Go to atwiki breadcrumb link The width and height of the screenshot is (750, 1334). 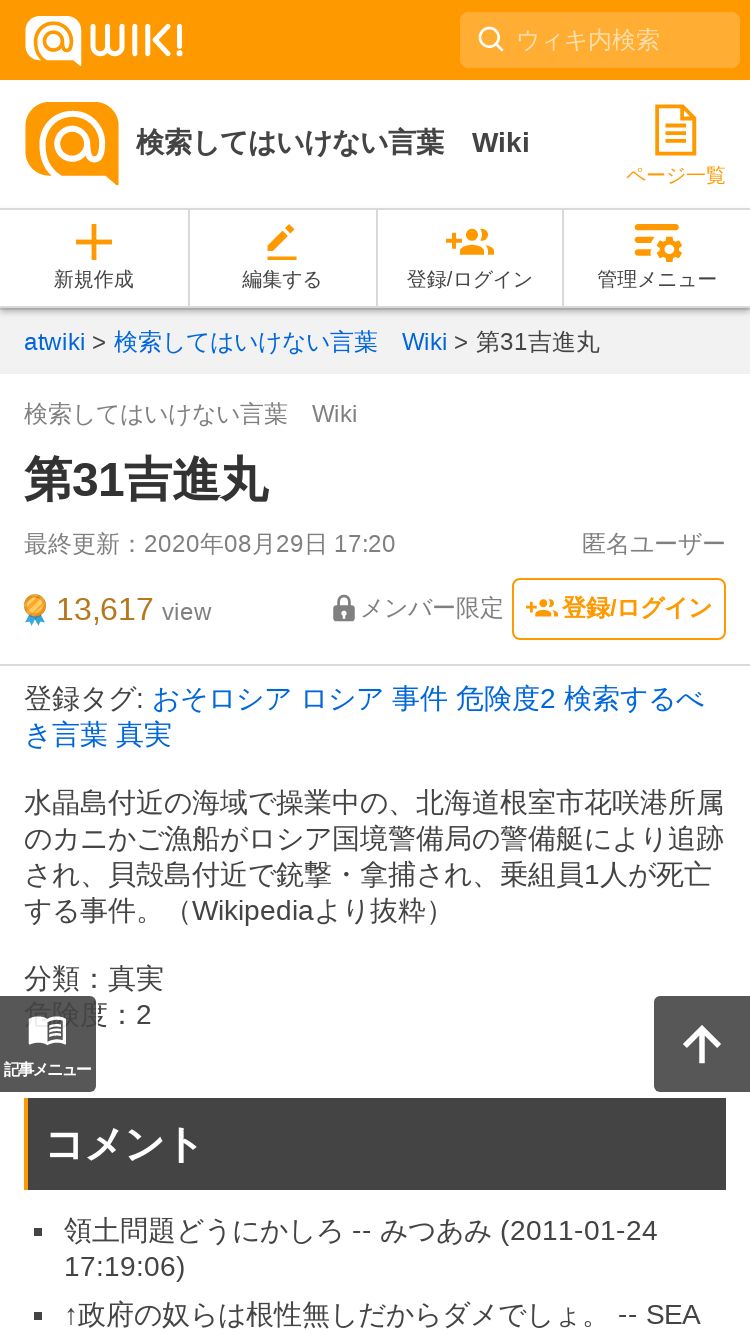pos(55,342)
